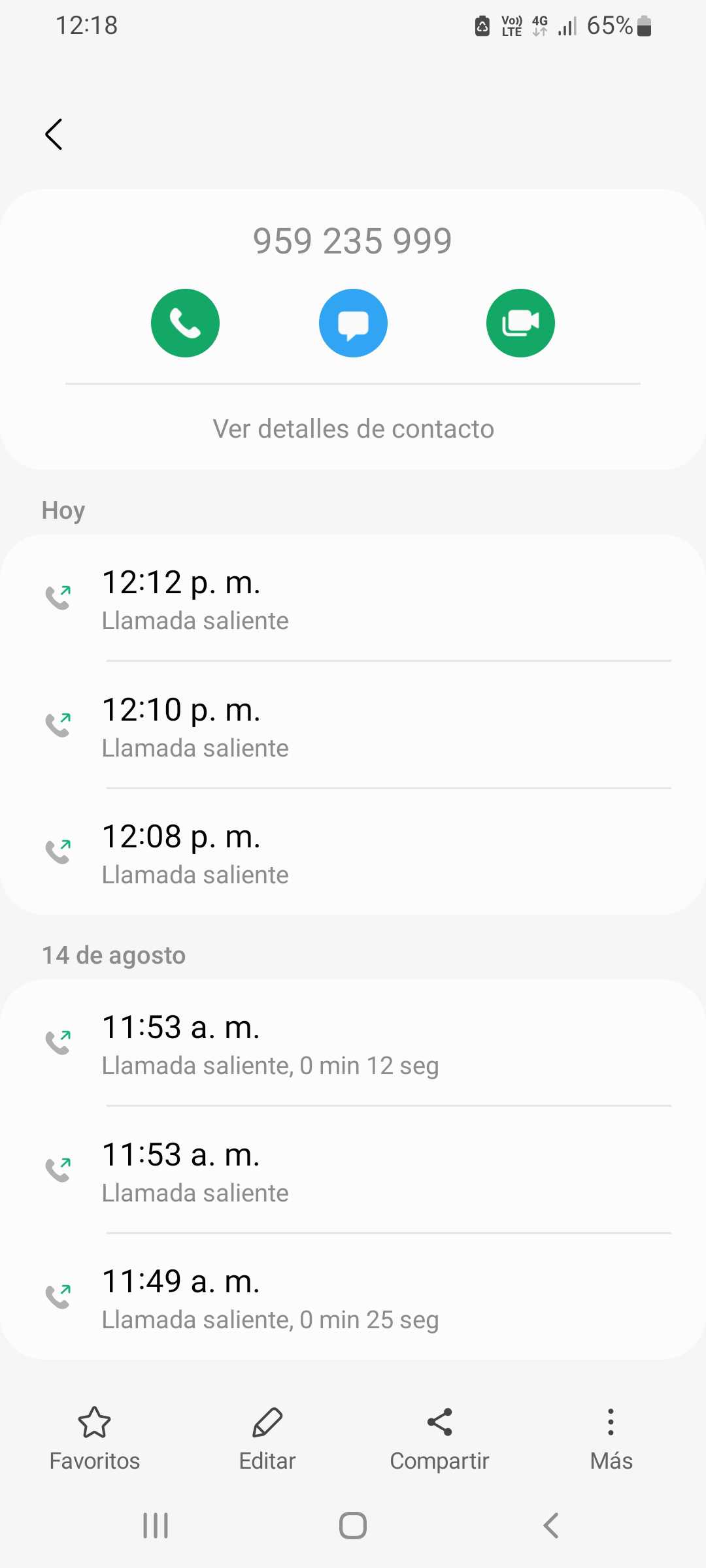706x1568 pixels.
Task: Go back using the top arrow
Action: pyautogui.click(x=54, y=135)
